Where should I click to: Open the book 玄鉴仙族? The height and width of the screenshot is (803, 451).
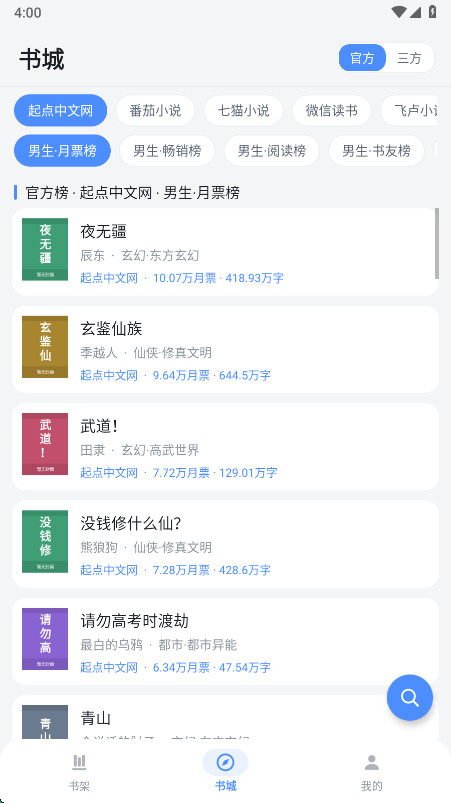pos(225,349)
